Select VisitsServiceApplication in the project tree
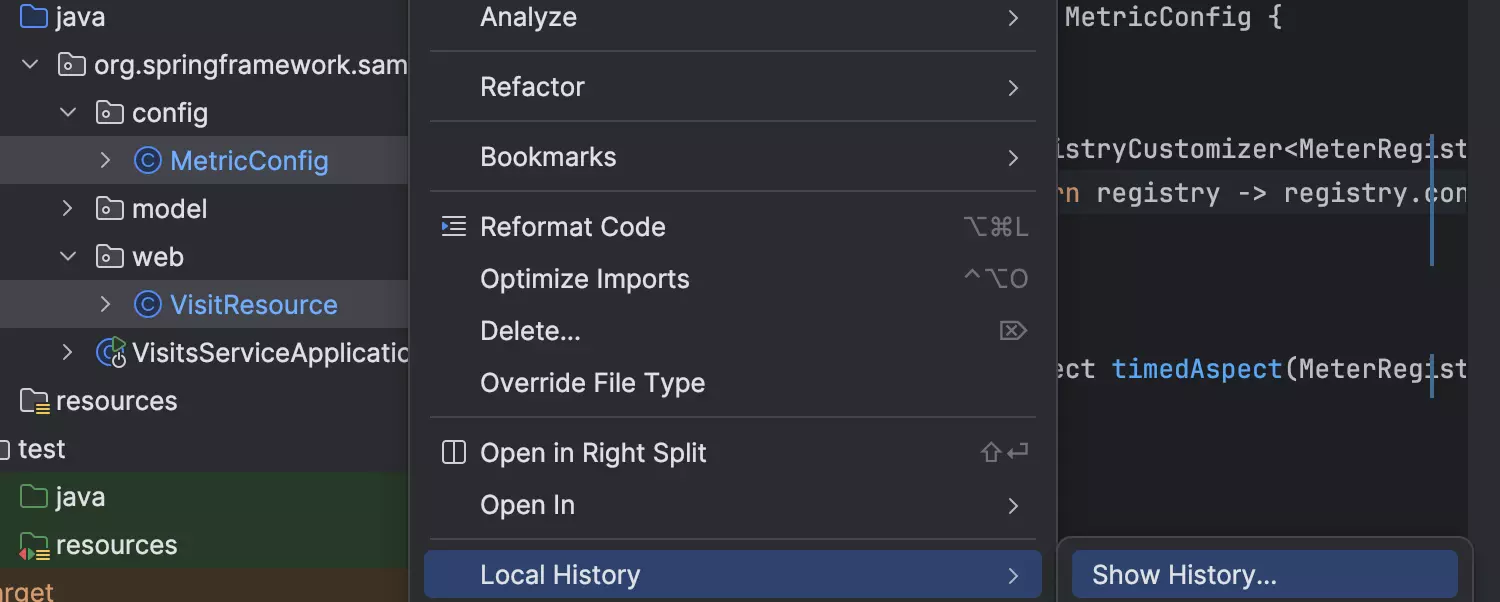 tap(270, 353)
